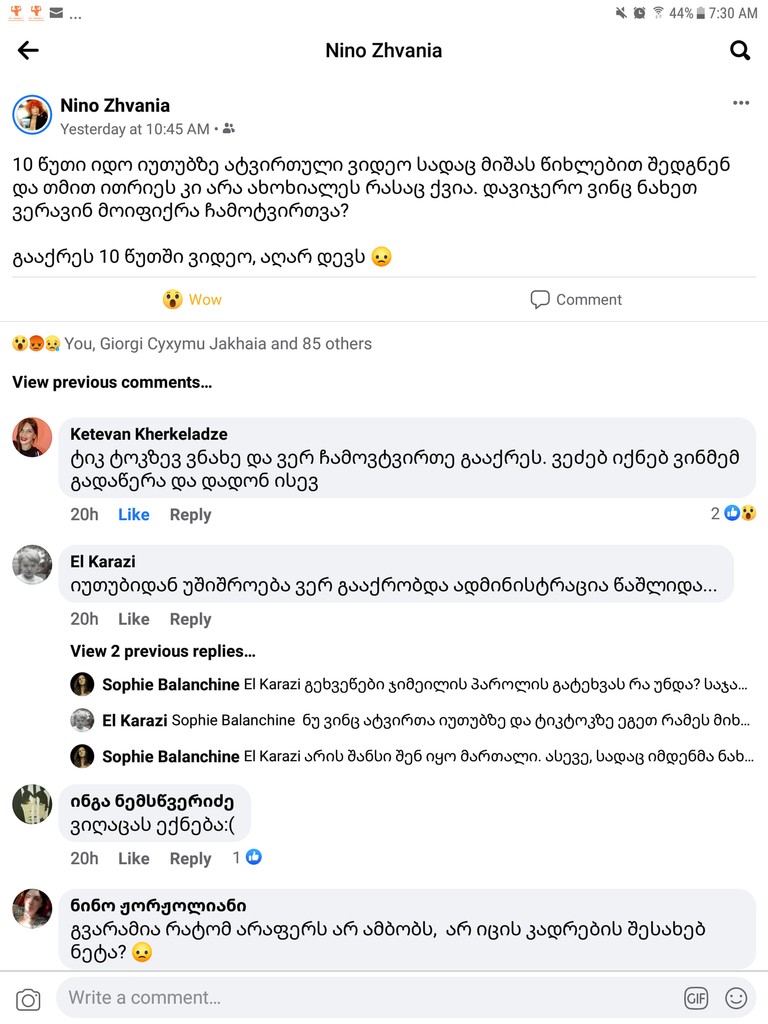Expand View previous comments
768x1024 pixels.
(x=112, y=382)
